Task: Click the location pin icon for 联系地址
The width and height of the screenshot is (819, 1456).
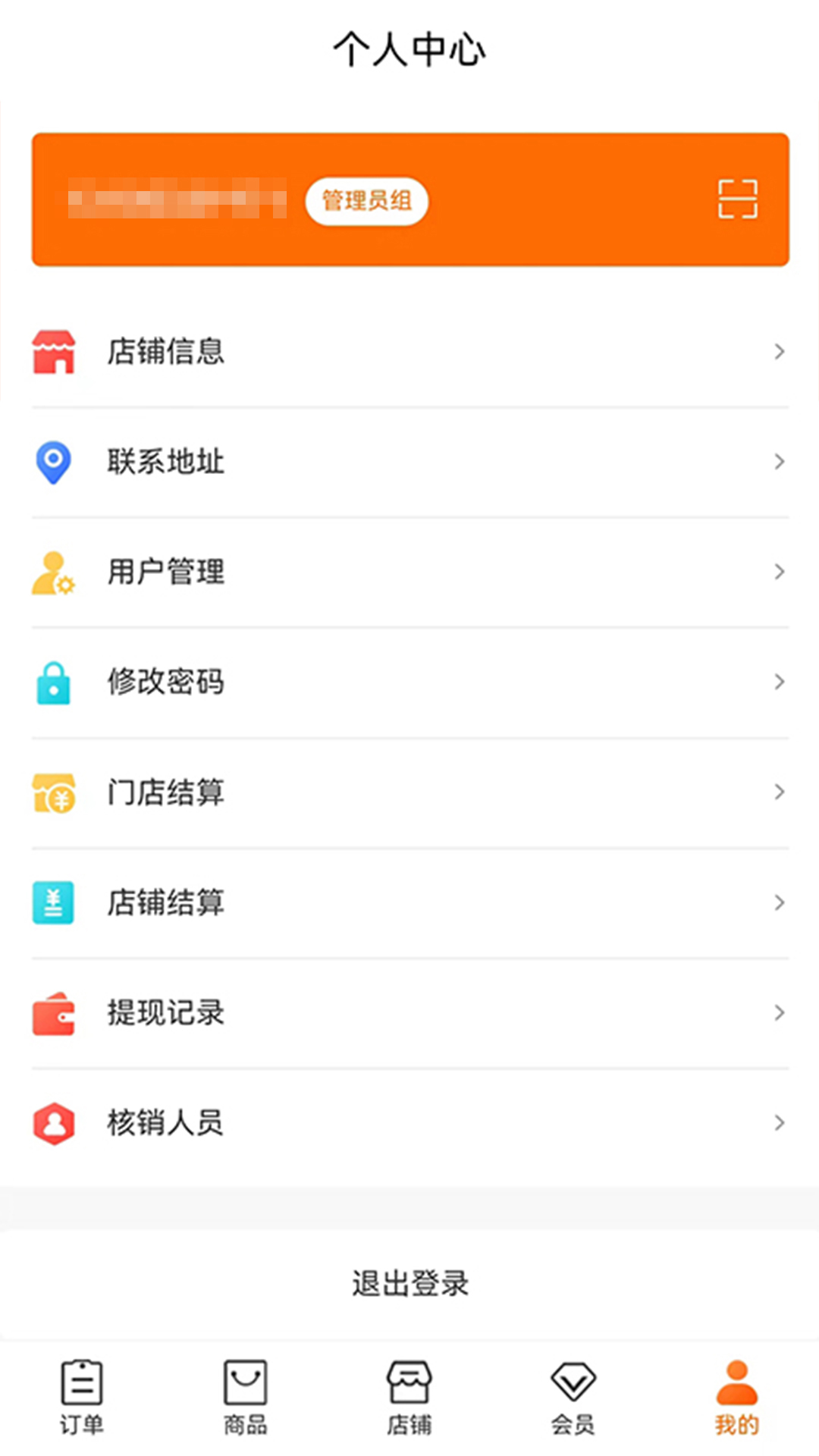Action: 52,460
